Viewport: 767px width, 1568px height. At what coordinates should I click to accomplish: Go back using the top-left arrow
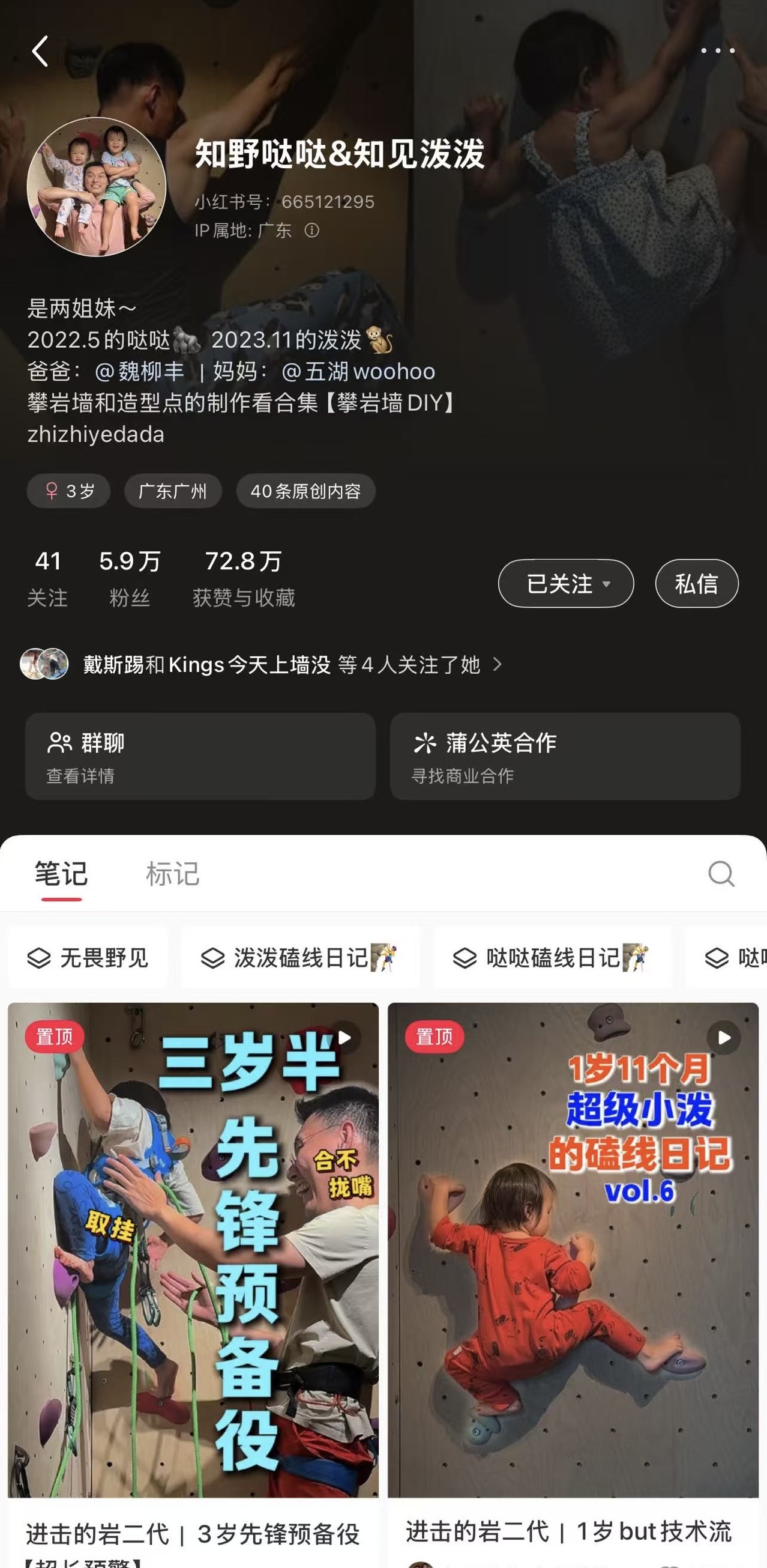pyautogui.click(x=40, y=51)
